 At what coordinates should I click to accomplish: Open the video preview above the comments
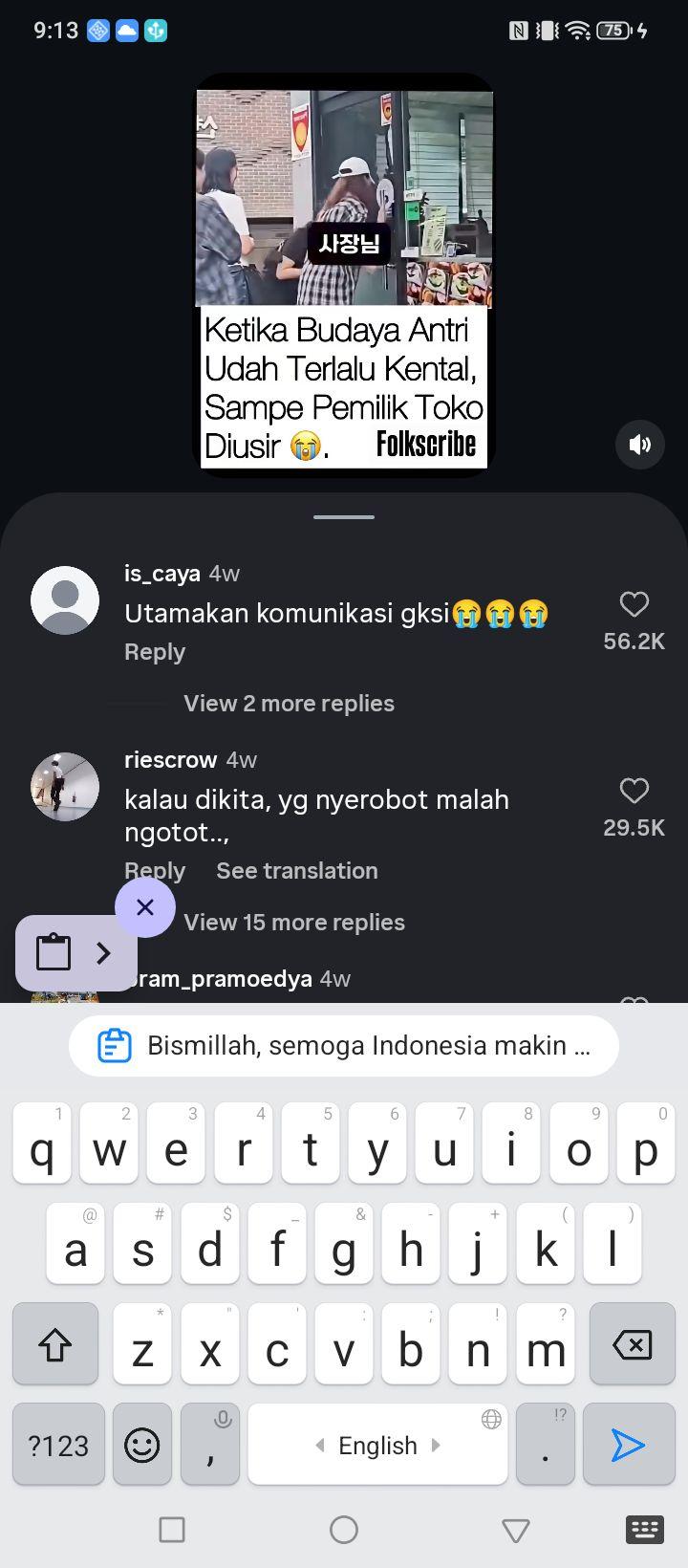click(x=344, y=275)
